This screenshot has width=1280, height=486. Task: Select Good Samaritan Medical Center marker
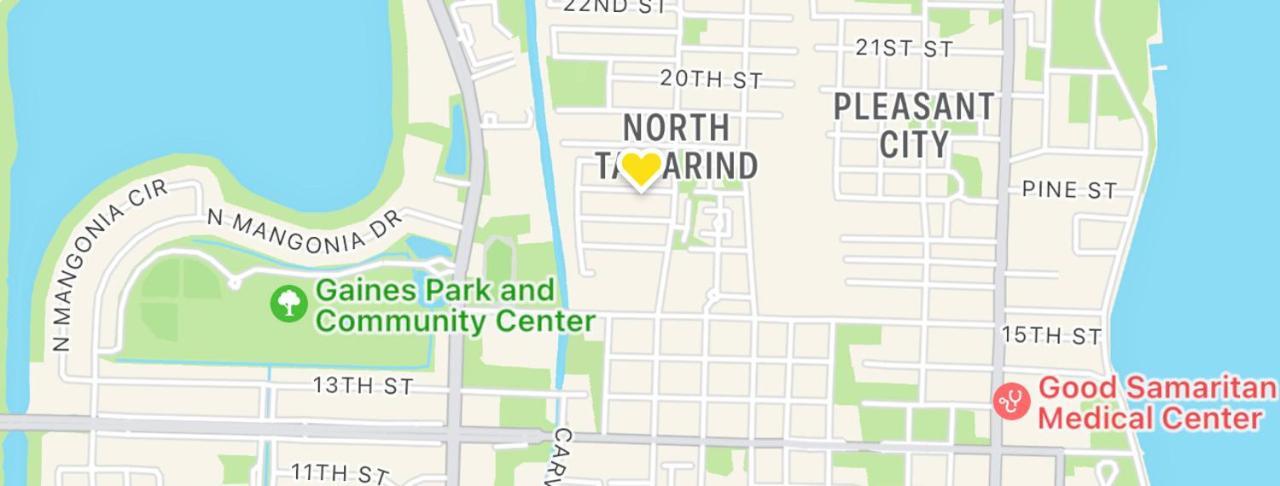[x=1011, y=401]
